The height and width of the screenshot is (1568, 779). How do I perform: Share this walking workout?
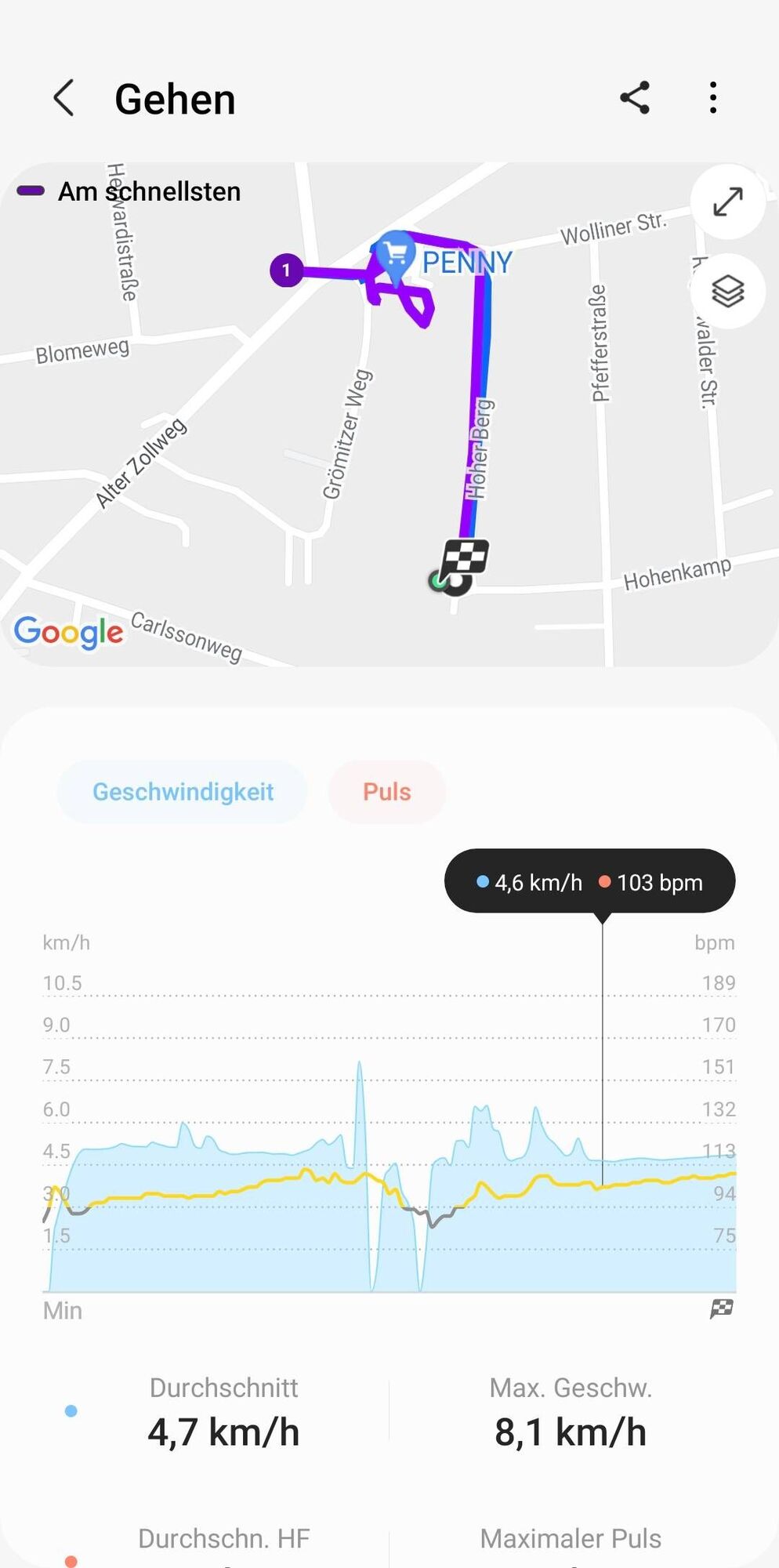pyautogui.click(x=635, y=98)
